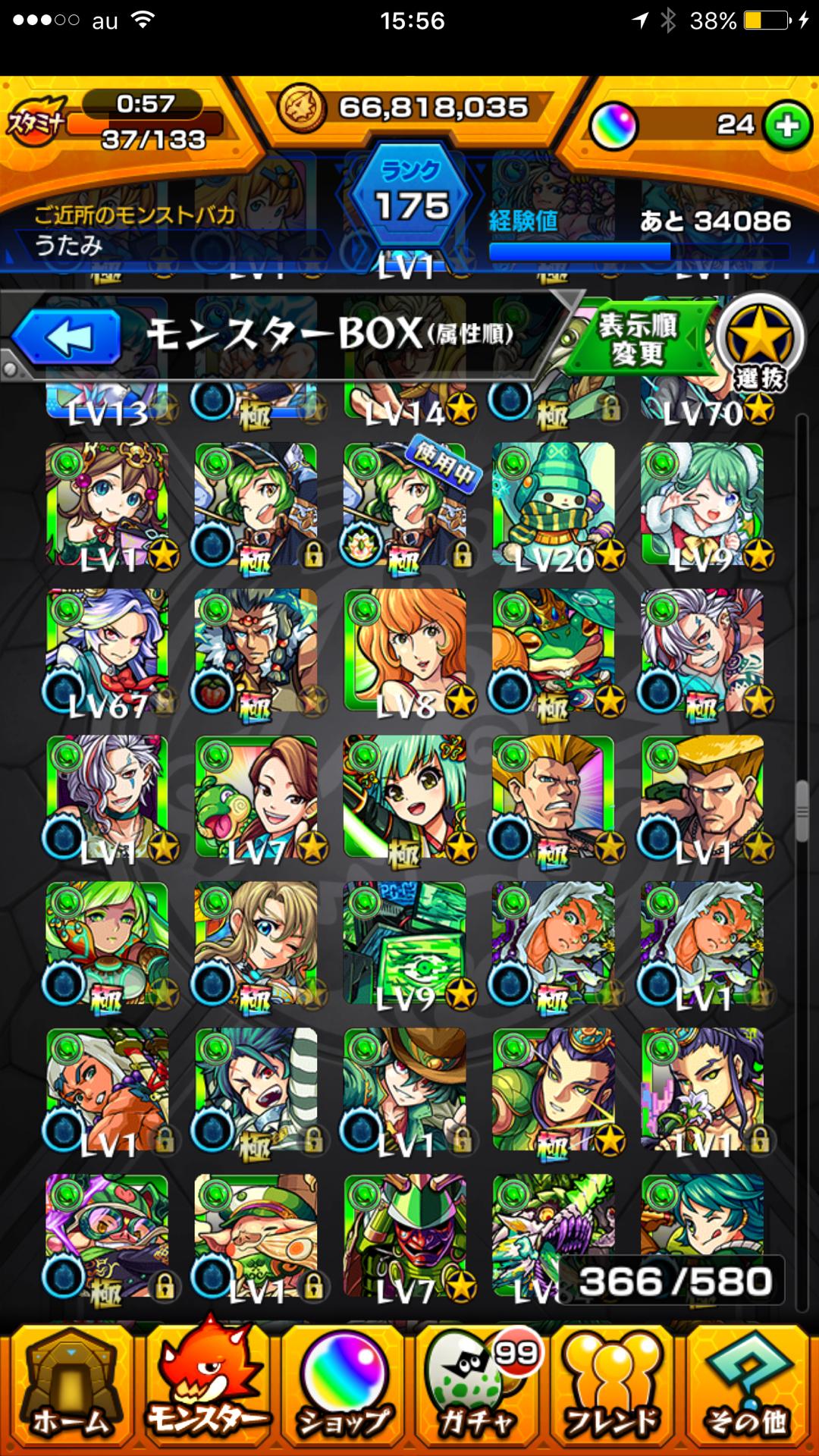Open the 選抜 star filter

[x=759, y=340]
